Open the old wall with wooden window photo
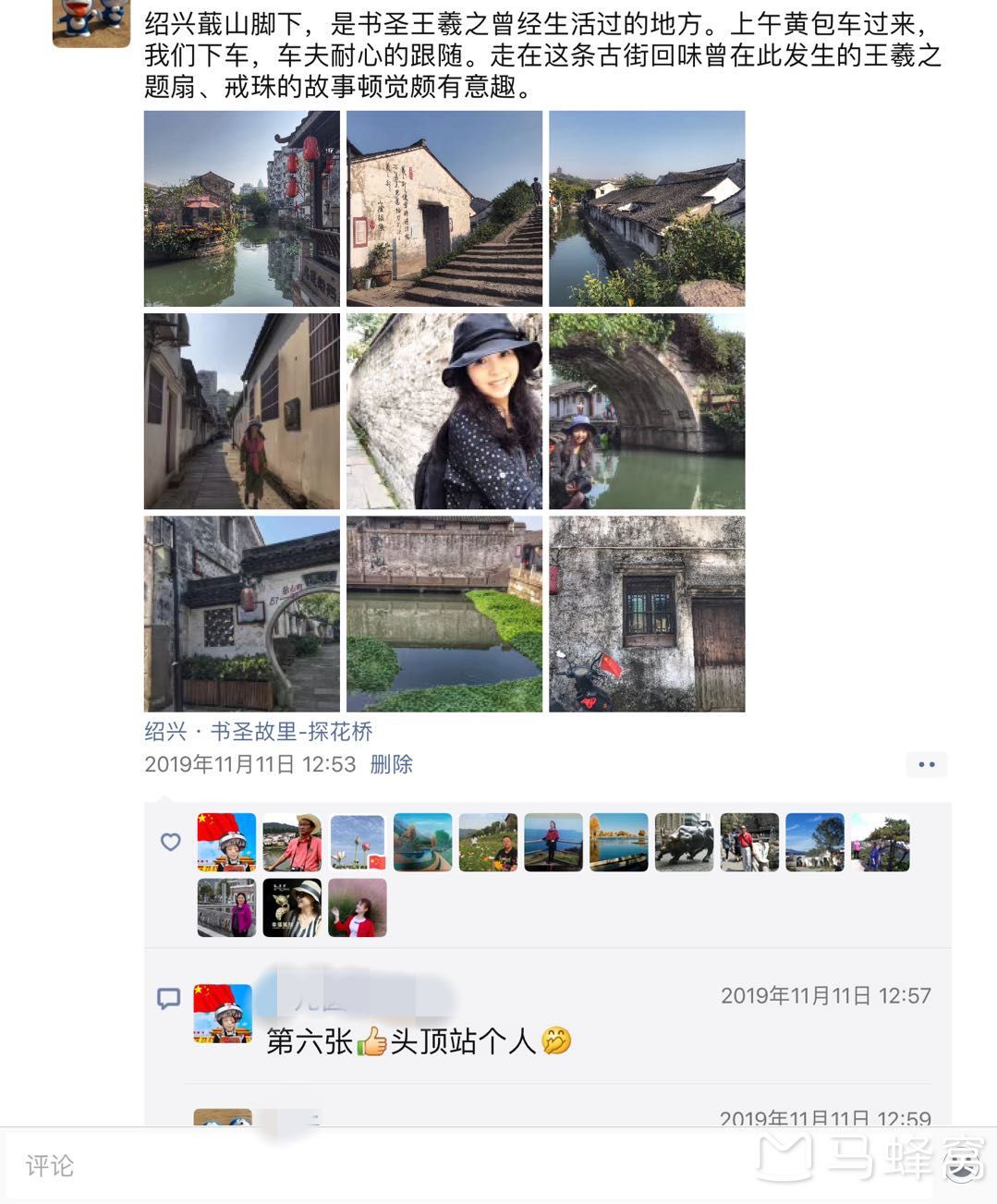997x1204 pixels. pyautogui.click(x=646, y=613)
